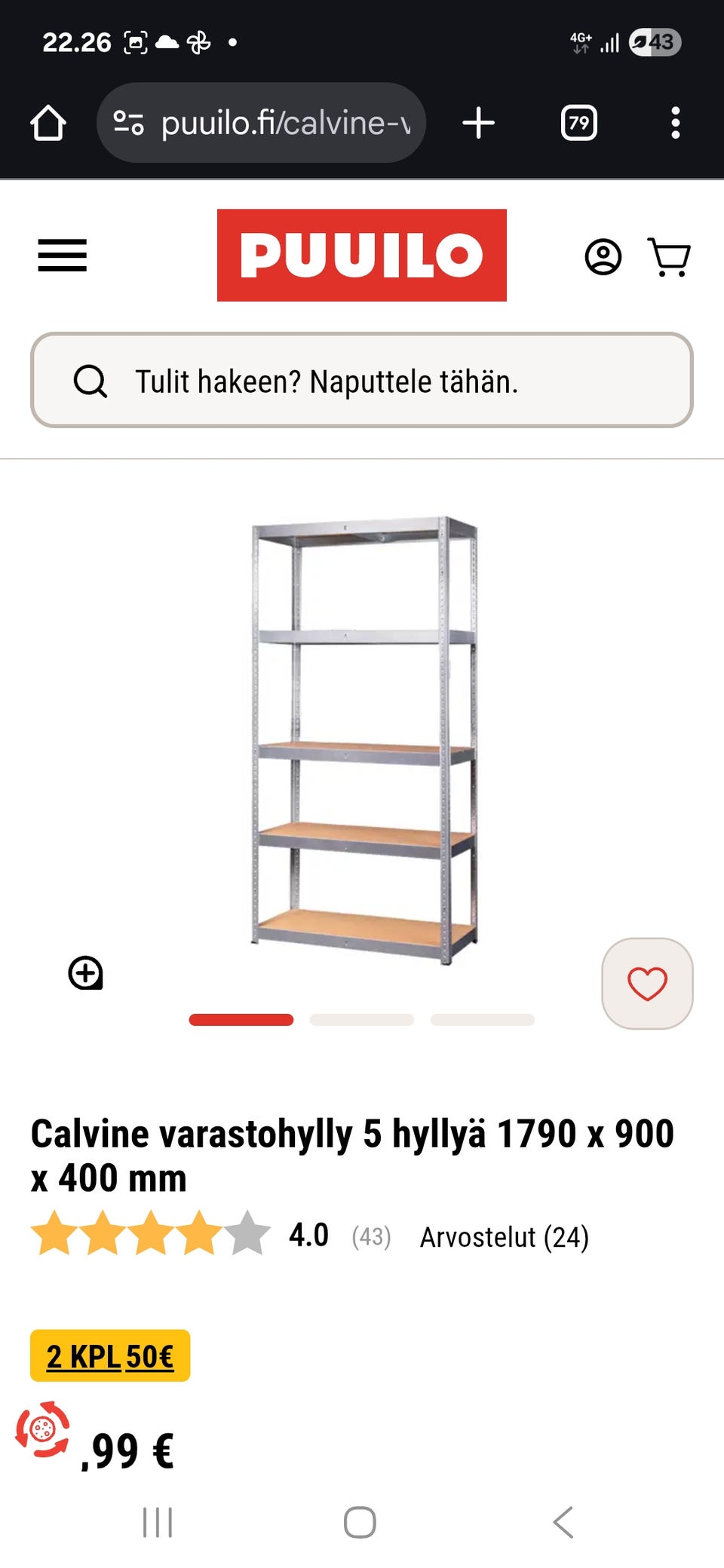The width and height of the screenshot is (724, 1568).
Task: Show the third product image via its indicator
Action: tap(481, 1020)
